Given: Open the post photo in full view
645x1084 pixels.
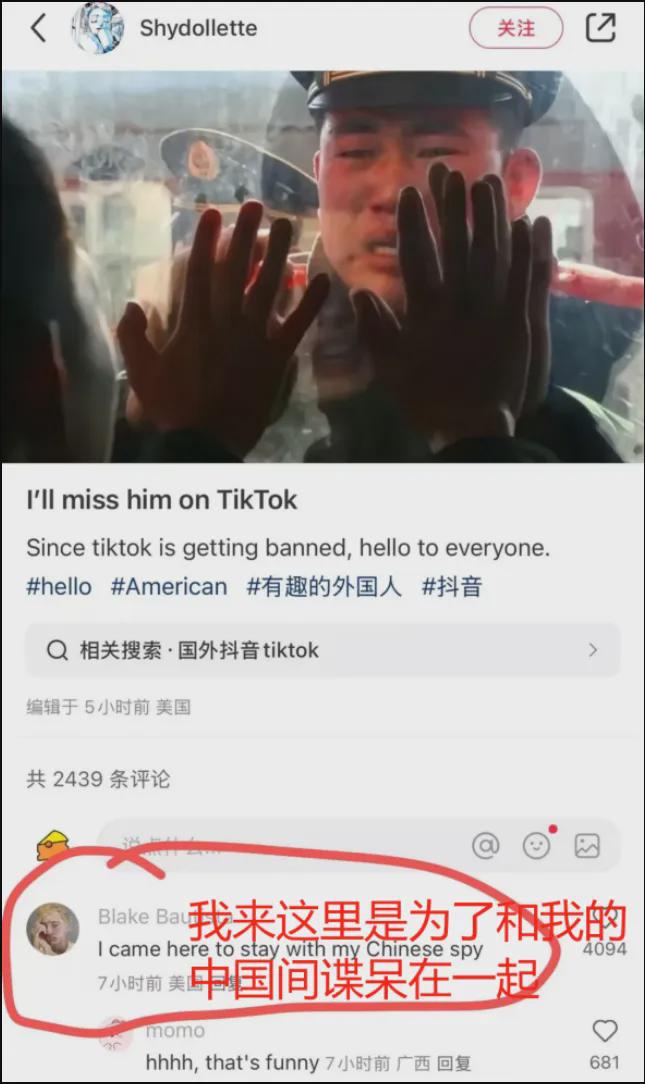Looking at the screenshot, I should [x=322, y=266].
